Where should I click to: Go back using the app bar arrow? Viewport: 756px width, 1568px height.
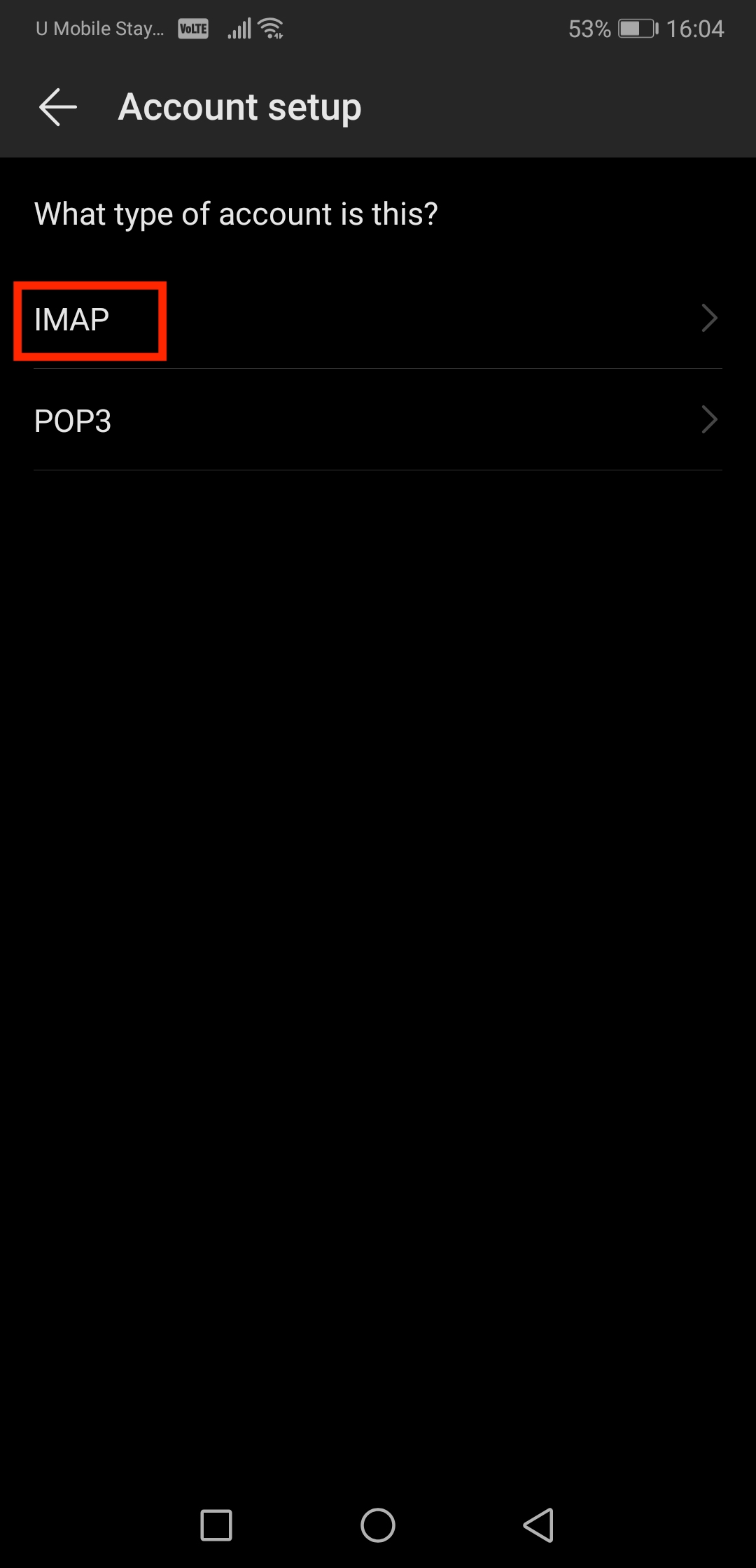coord(57,107)
